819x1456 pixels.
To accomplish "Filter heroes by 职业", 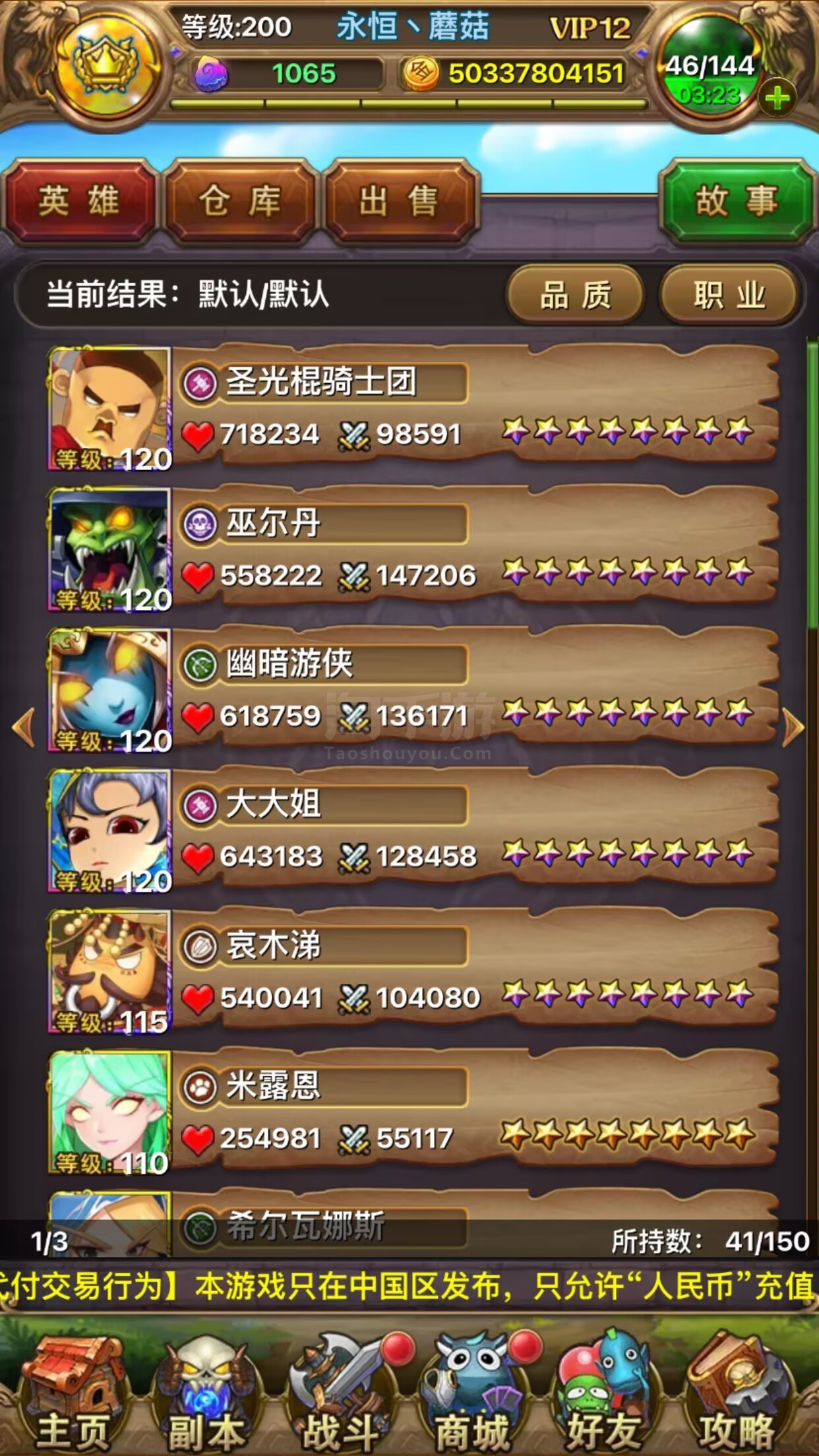I will tap(729, 295).
